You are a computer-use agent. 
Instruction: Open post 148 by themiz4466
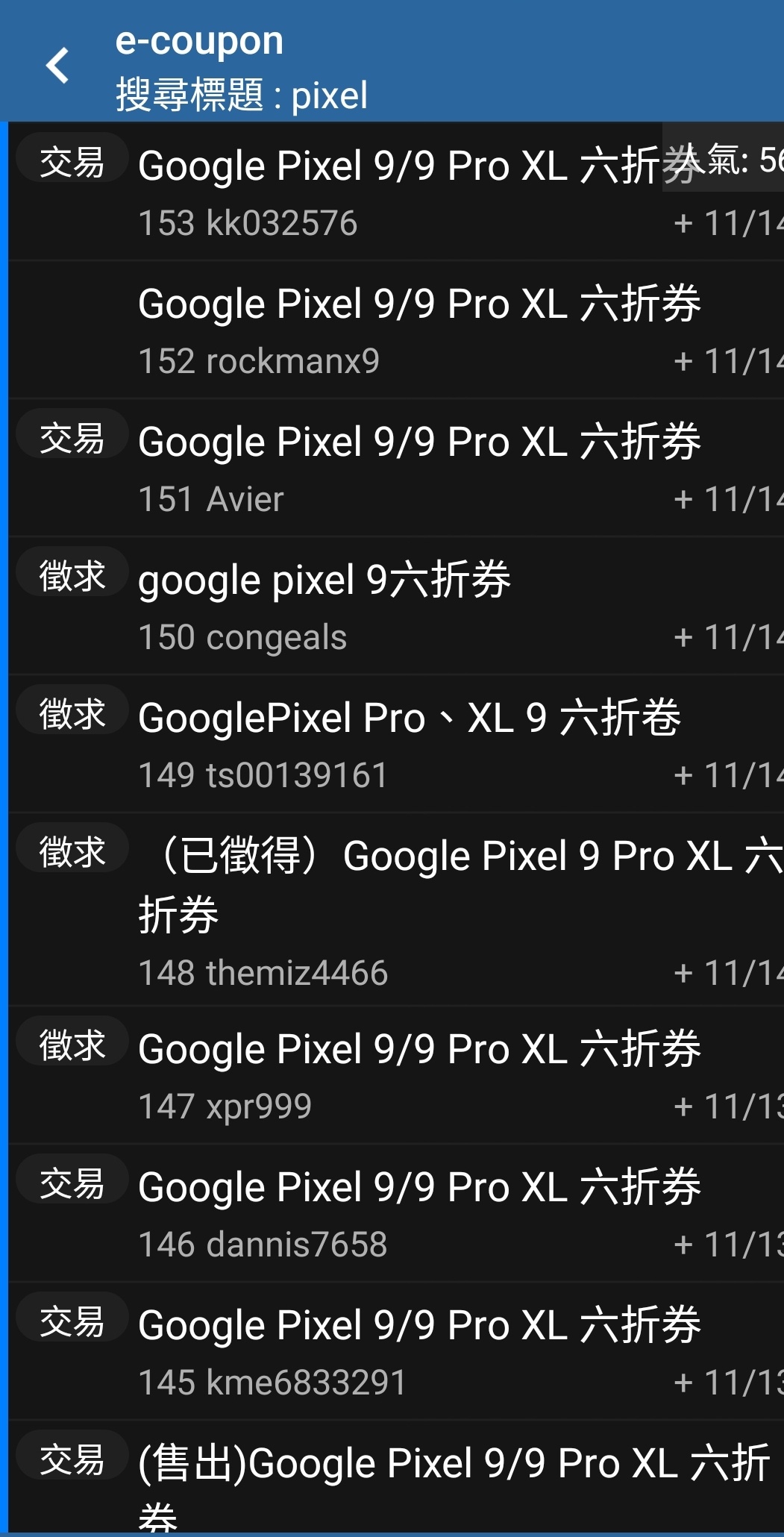click(396, 910)
